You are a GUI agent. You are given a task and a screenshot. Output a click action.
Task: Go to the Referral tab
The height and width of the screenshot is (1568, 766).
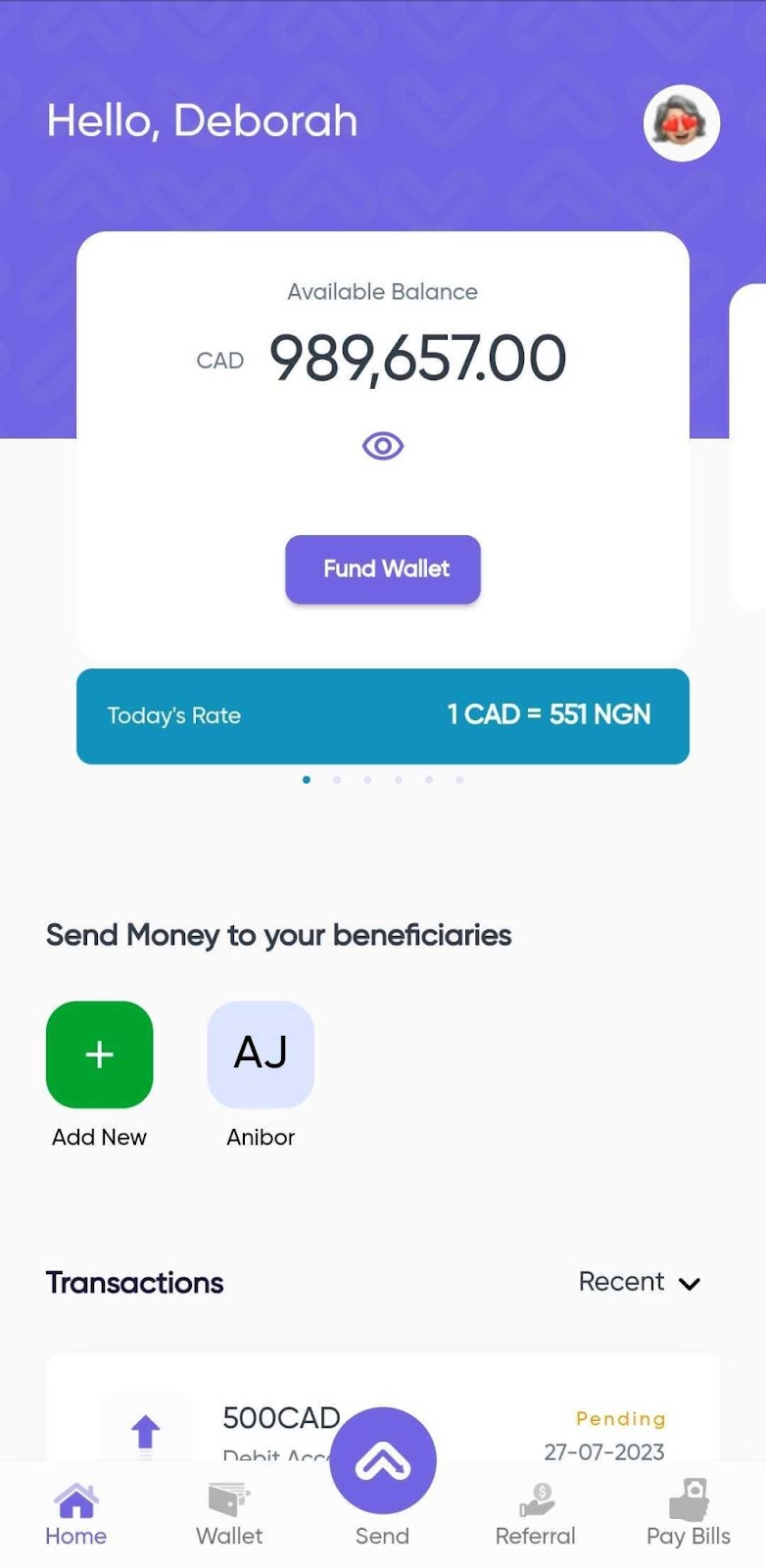coord(535,1514)
